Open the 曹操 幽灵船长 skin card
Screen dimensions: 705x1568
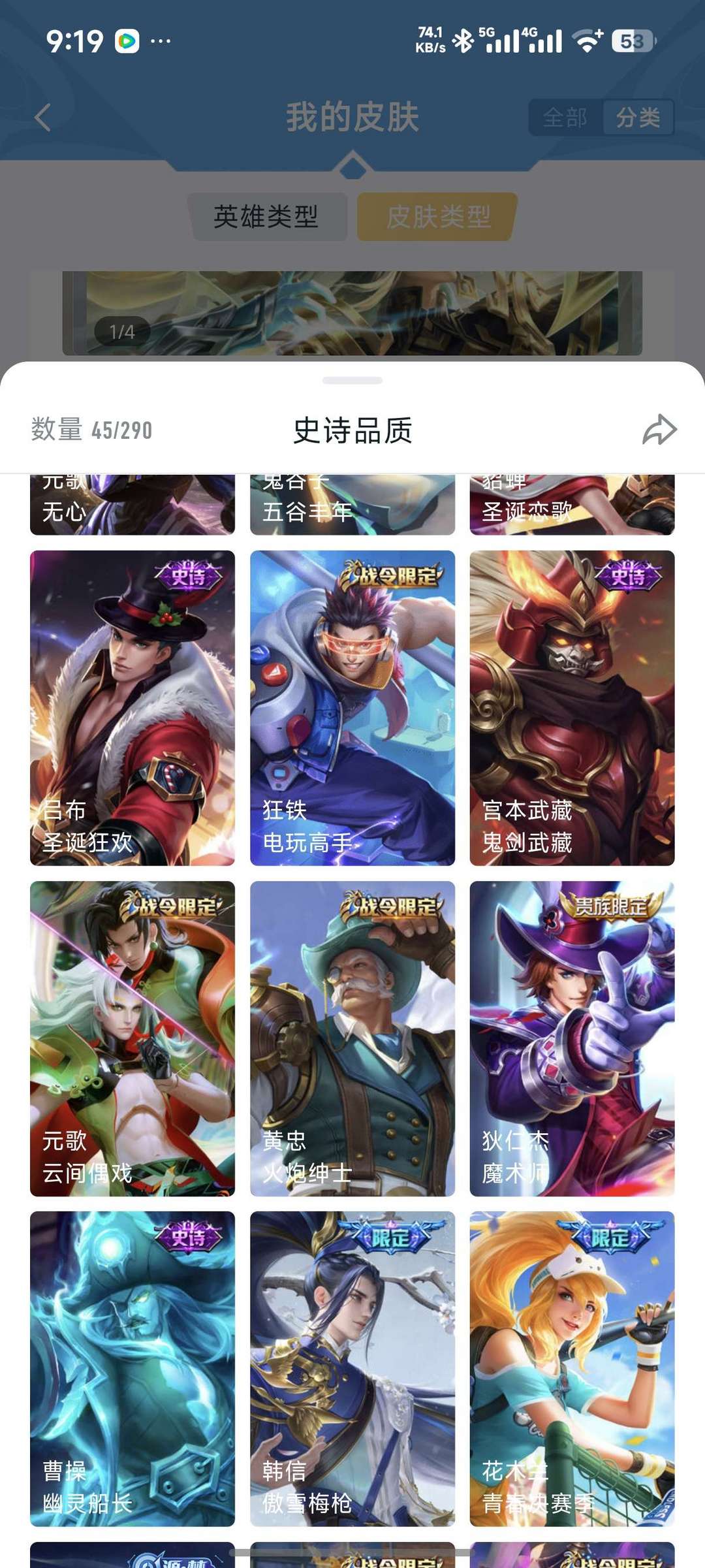coord(133,1369)
